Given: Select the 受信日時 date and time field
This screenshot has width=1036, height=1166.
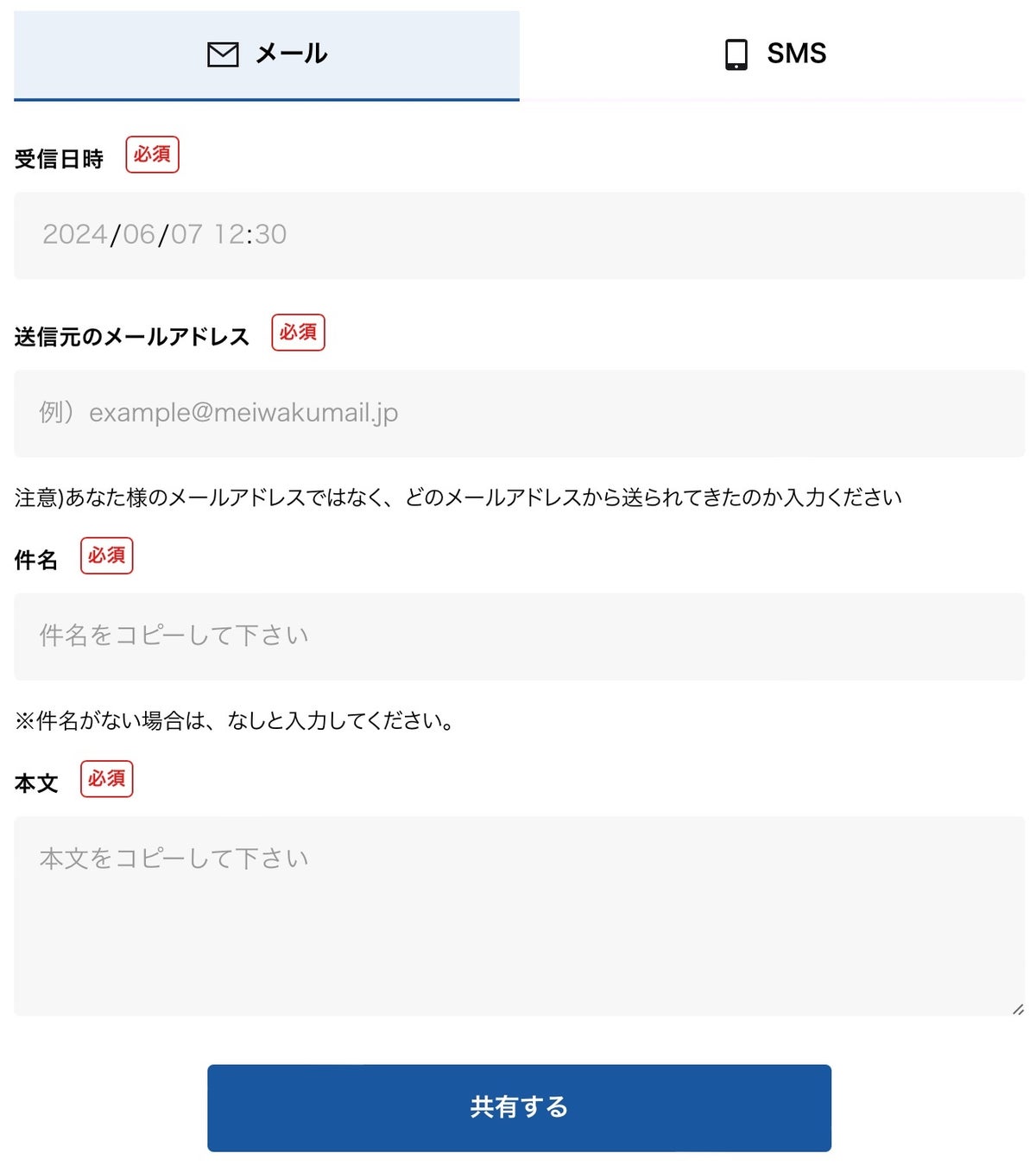Looking at the screenshot, I should (519, 235).
